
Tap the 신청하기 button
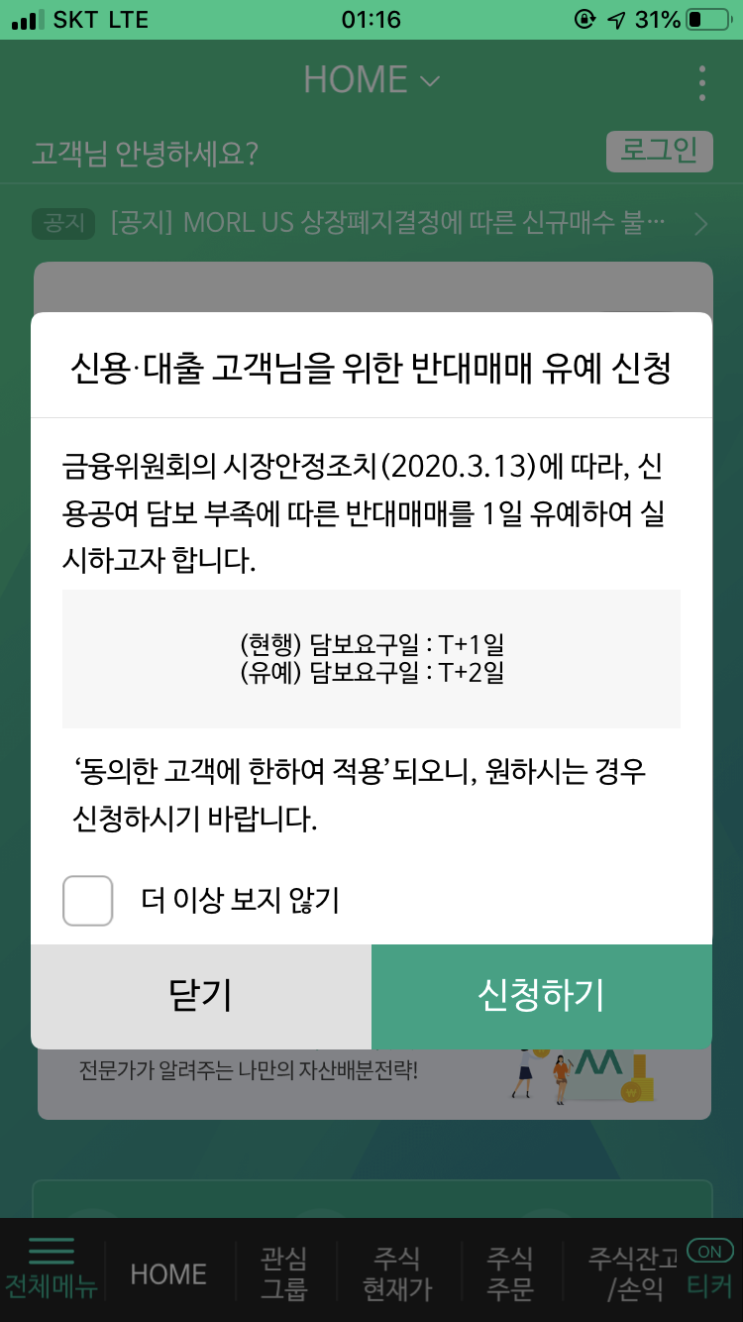tap(541, 996)
